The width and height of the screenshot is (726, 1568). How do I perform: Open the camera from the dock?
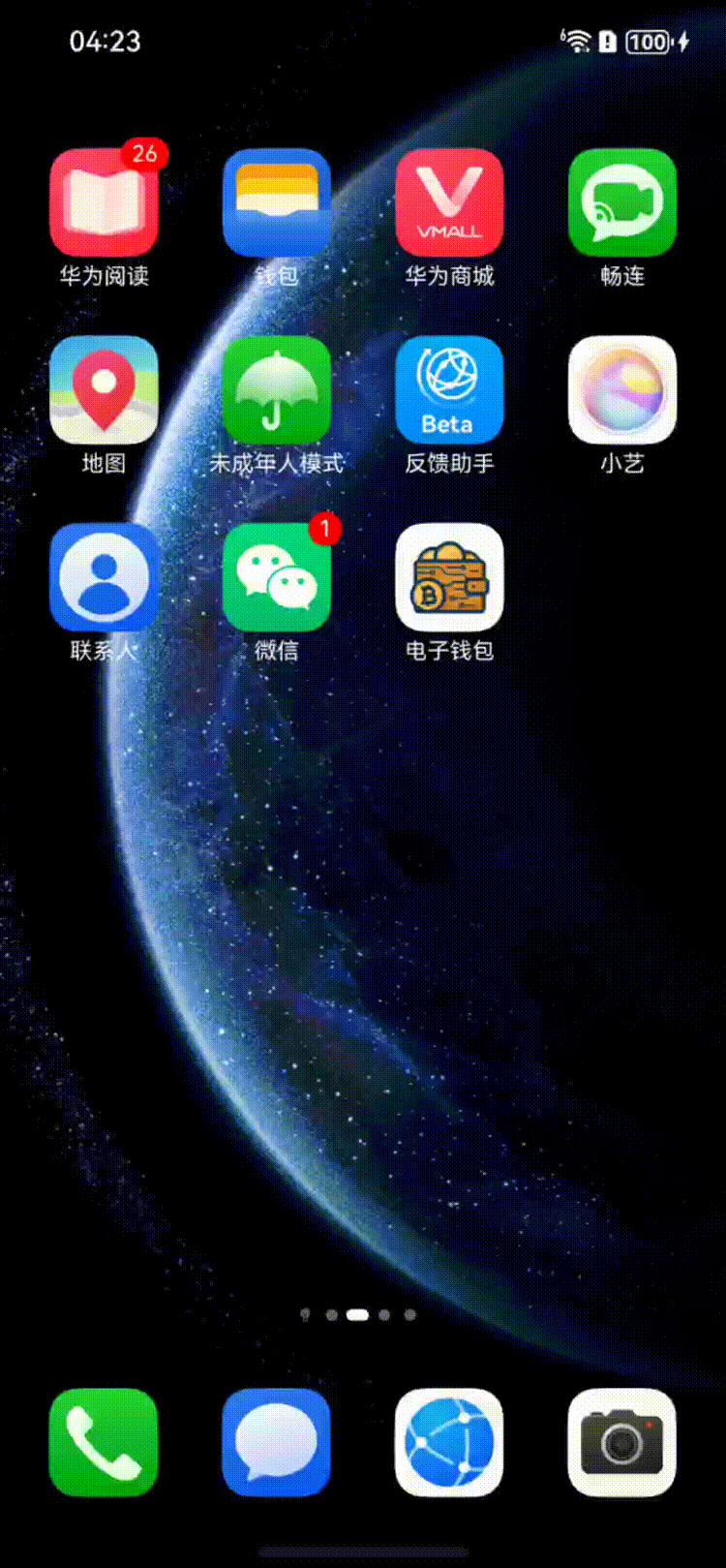(621, 1442)
